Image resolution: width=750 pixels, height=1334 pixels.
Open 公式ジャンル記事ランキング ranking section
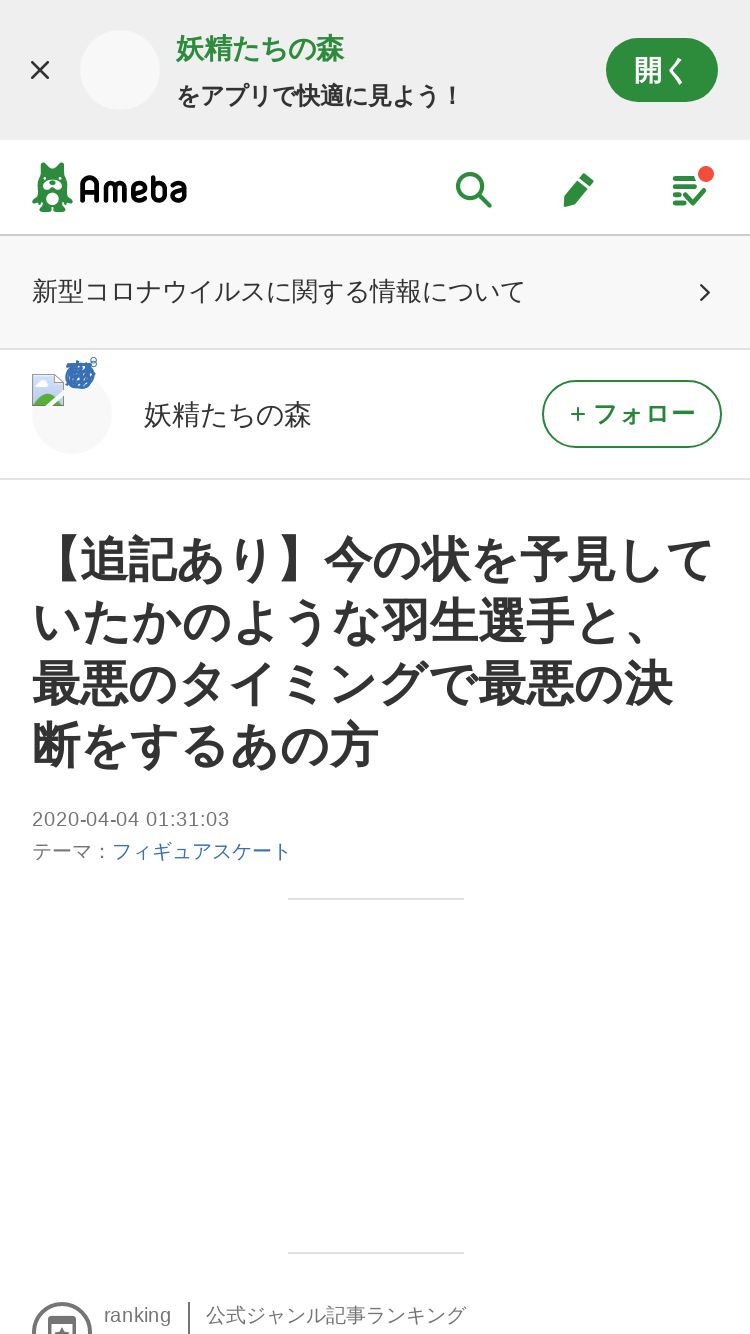point(336,1316)
